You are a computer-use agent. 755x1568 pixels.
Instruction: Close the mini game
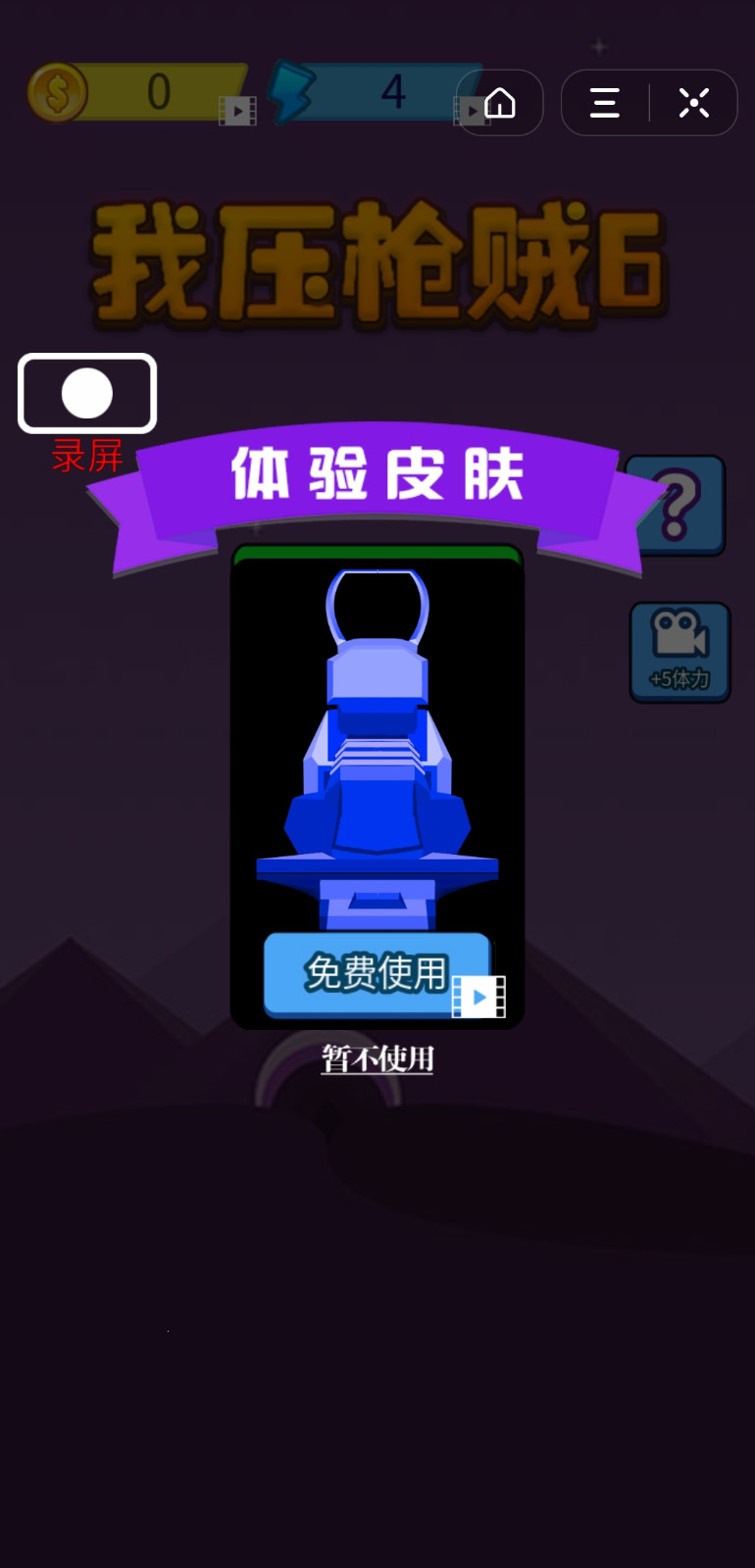pos(693,103)
